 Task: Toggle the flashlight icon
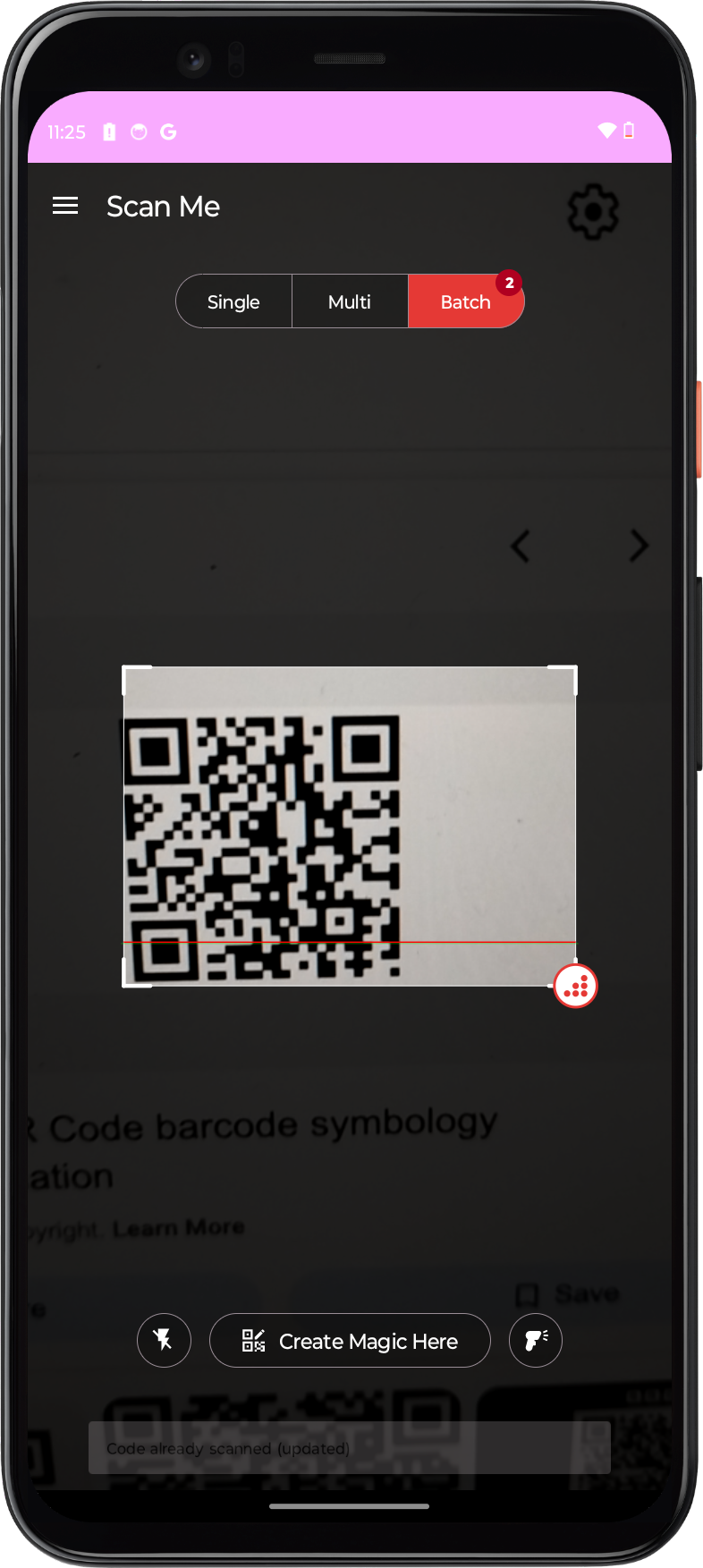coord(164,1340)
